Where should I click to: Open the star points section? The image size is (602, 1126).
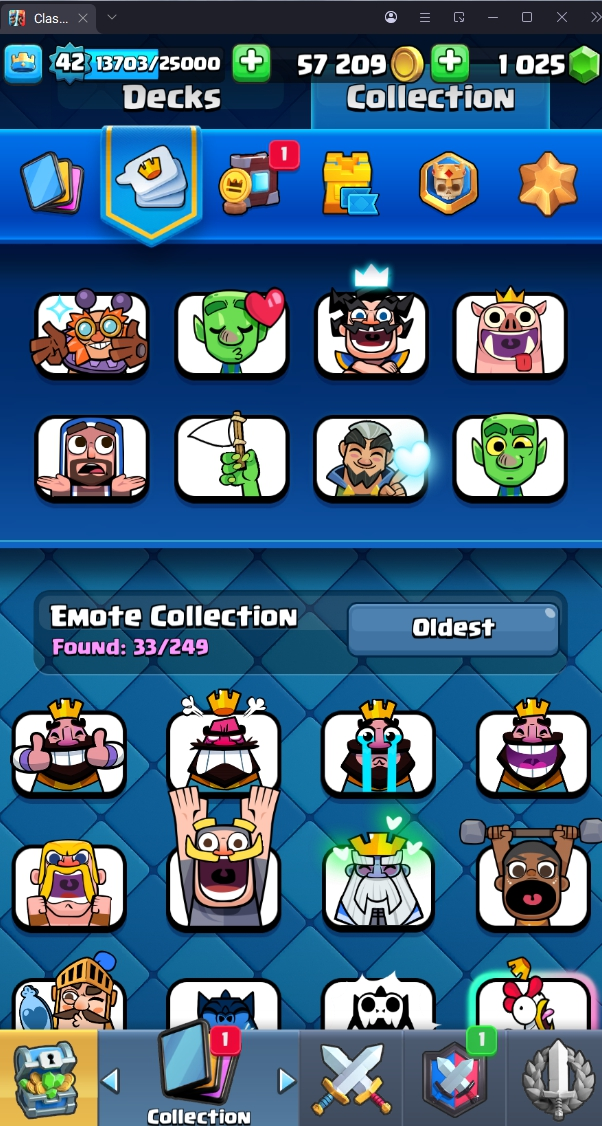(548, 184)
